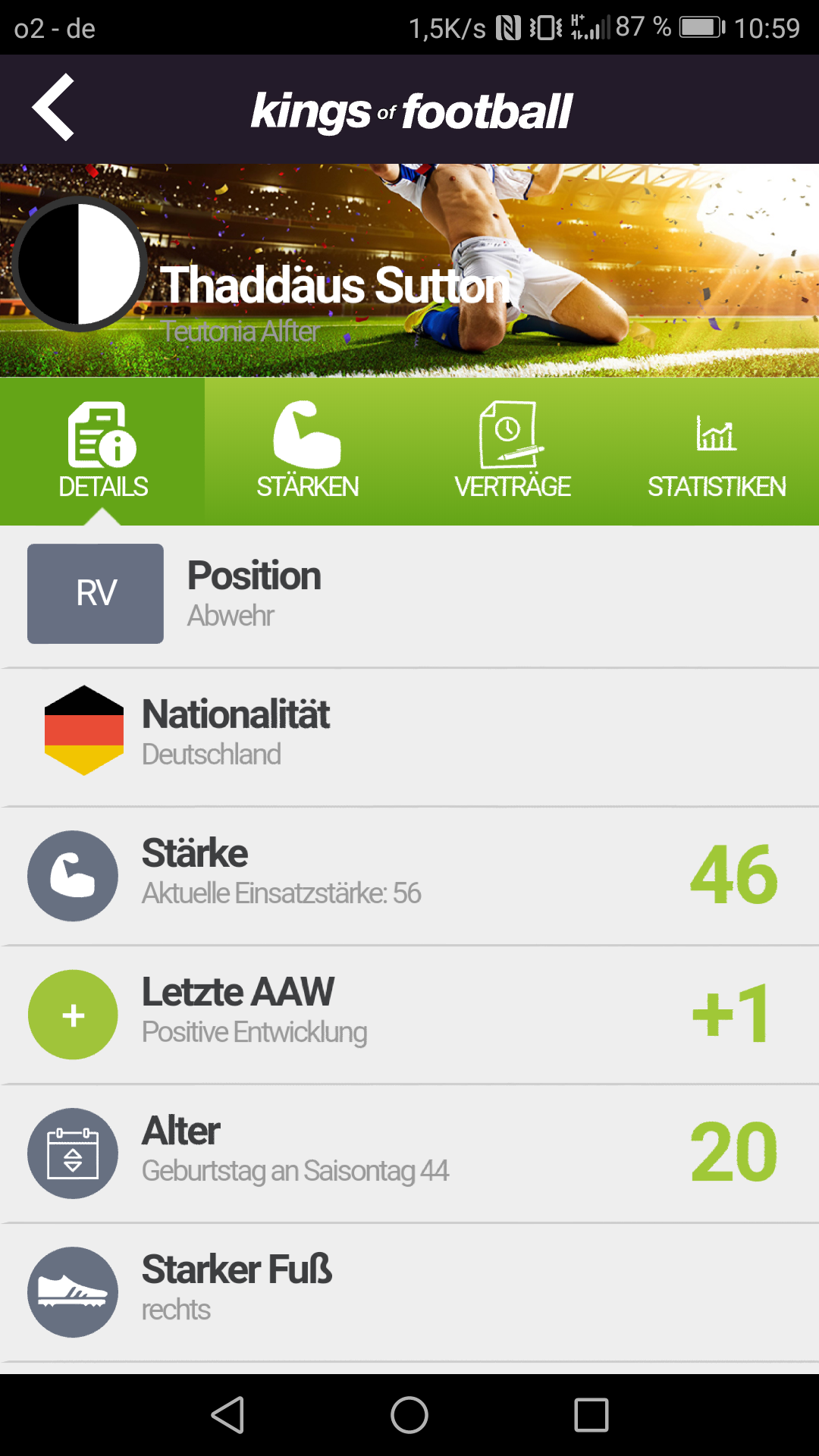Show the Statistiken tab
This screenshot has height=1456, width=819.
[717, 451]
